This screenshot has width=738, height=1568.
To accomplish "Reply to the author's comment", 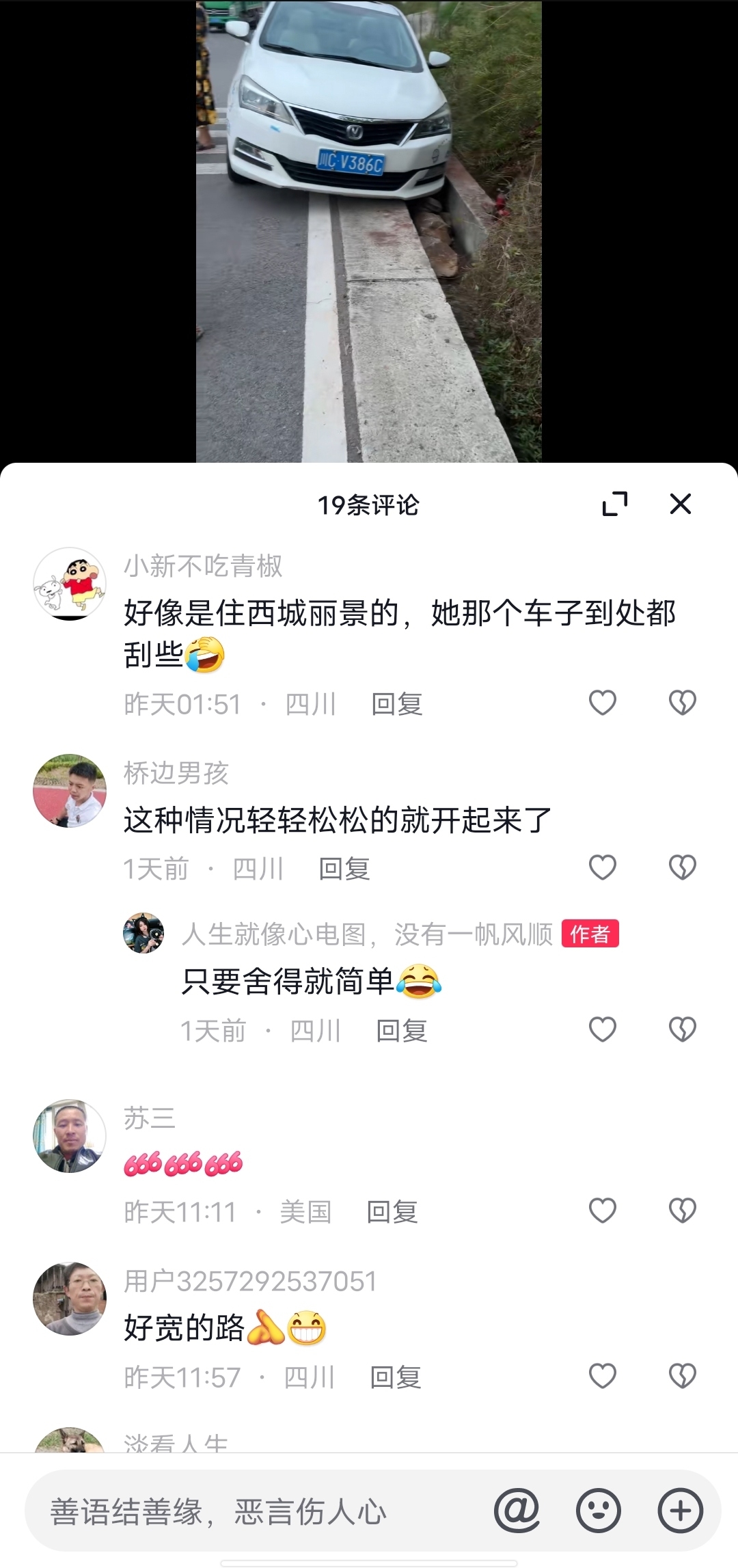I will (x=402, y=1031).
